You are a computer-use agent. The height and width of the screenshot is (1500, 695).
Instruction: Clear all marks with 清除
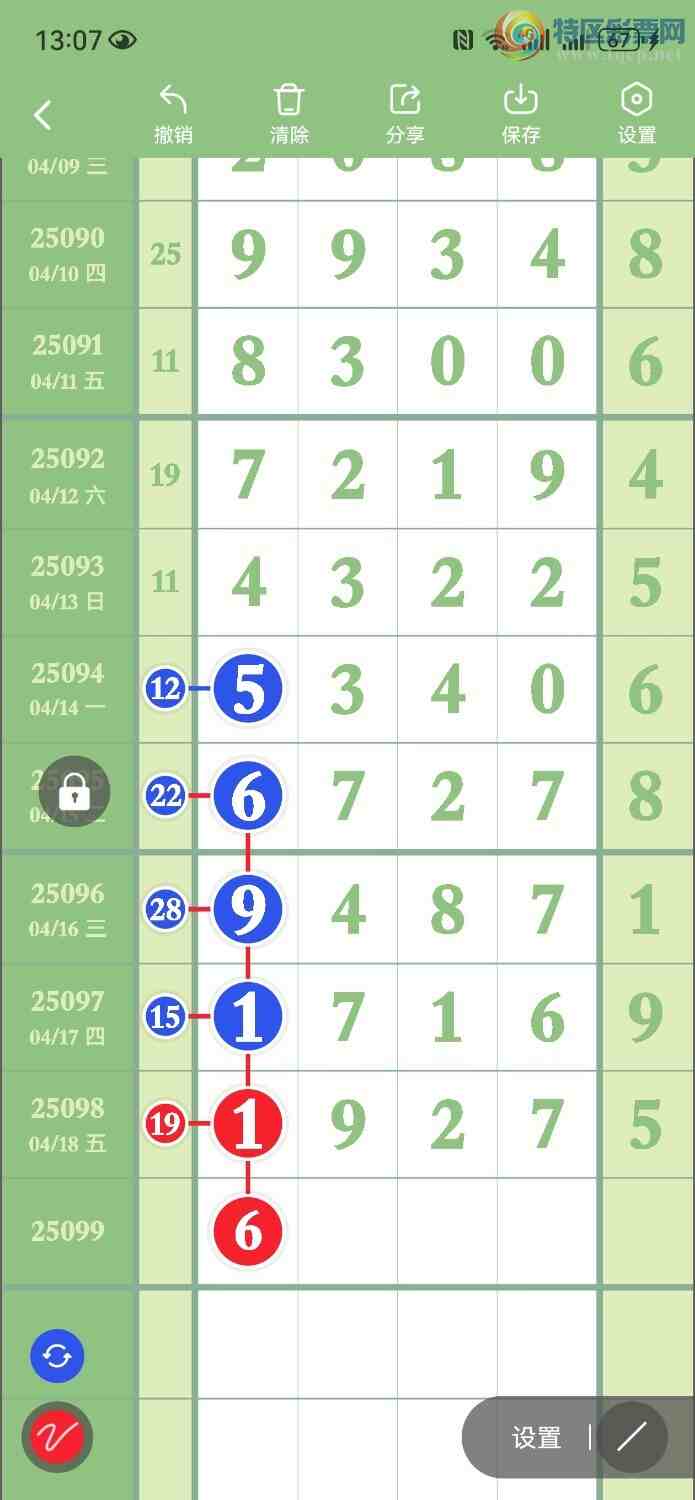coord(289,114)
